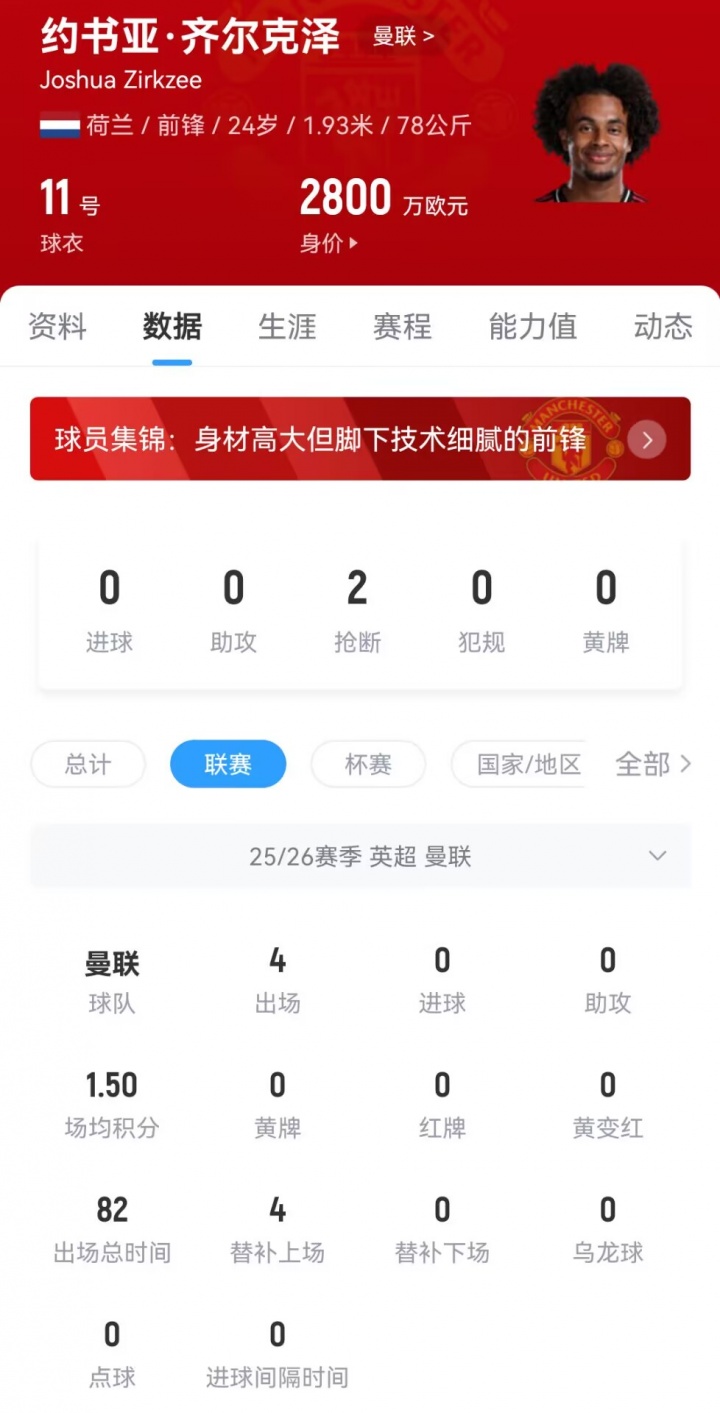720x1413 pixels.
Task: Open the 曼联 team link
Action: click(403, 37)
